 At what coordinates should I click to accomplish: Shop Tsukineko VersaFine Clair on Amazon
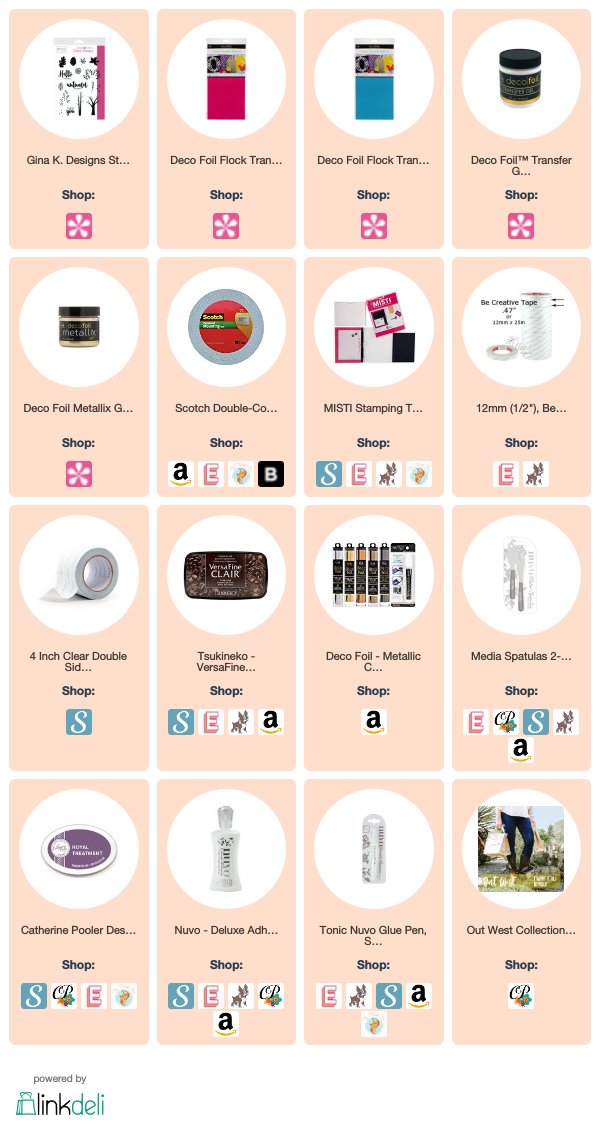[x=270, y=722]
